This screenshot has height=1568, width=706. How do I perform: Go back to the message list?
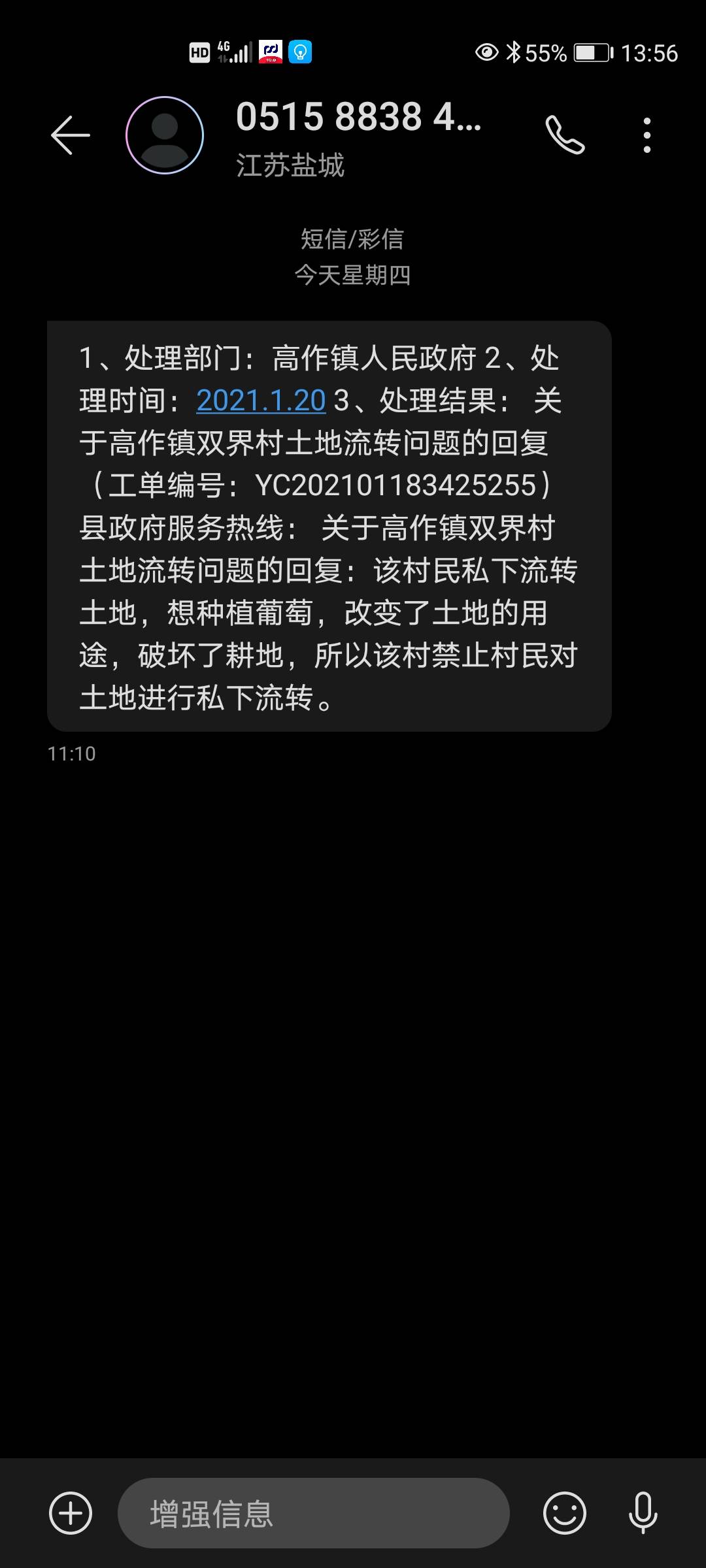pyautogui.click(x=71, y=135)
